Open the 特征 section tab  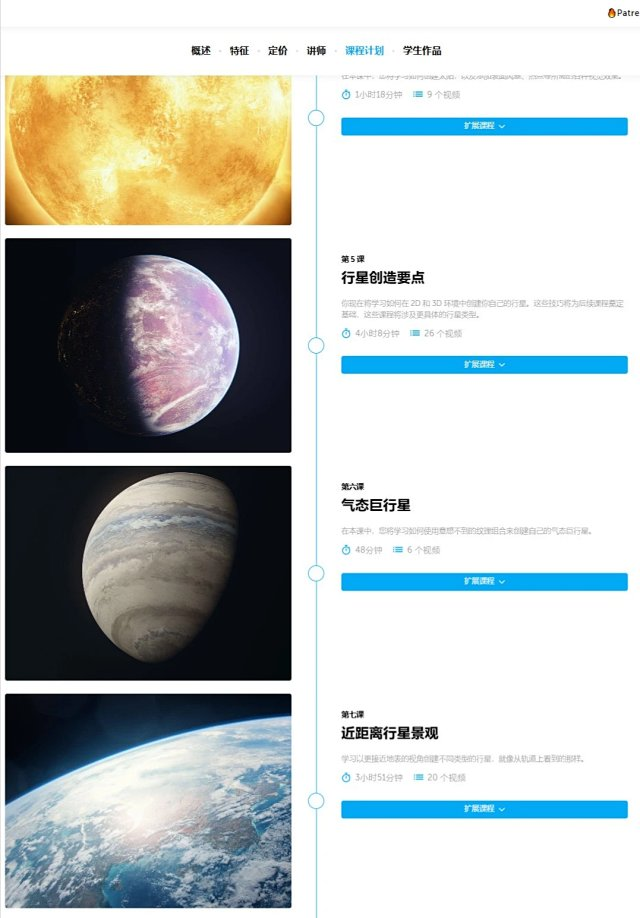(239, 51)
